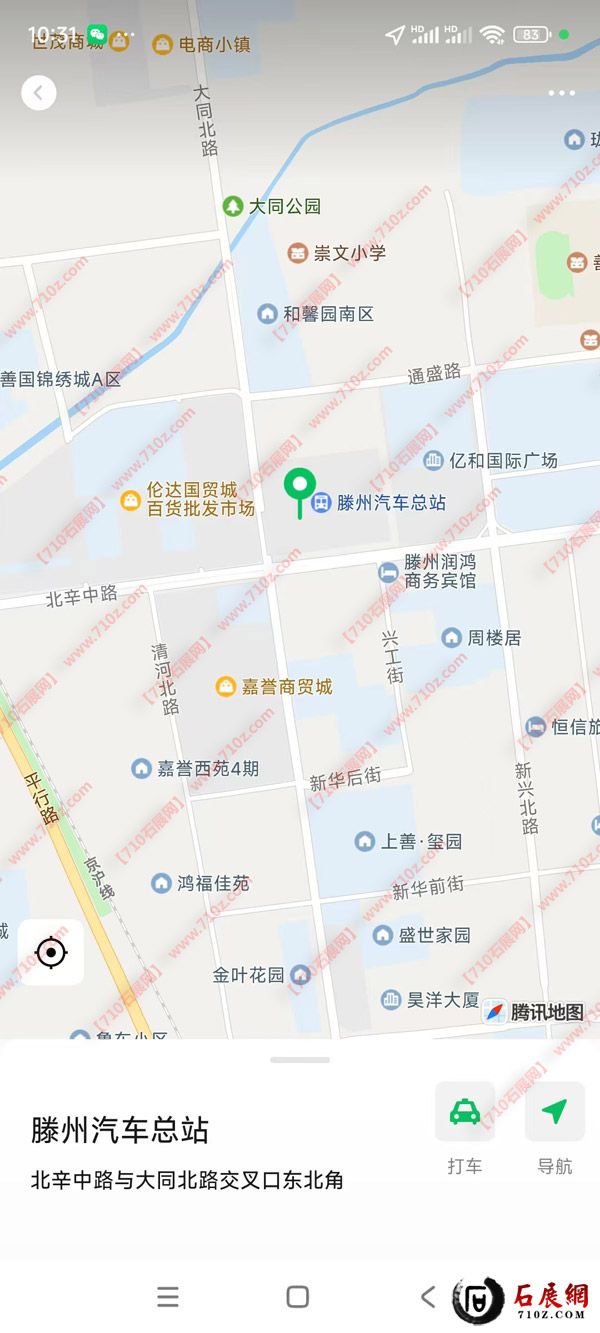Tap the system home button
Image resolution: width=600 pixels, height=1333 pixels.
[x=298, y=1297]
